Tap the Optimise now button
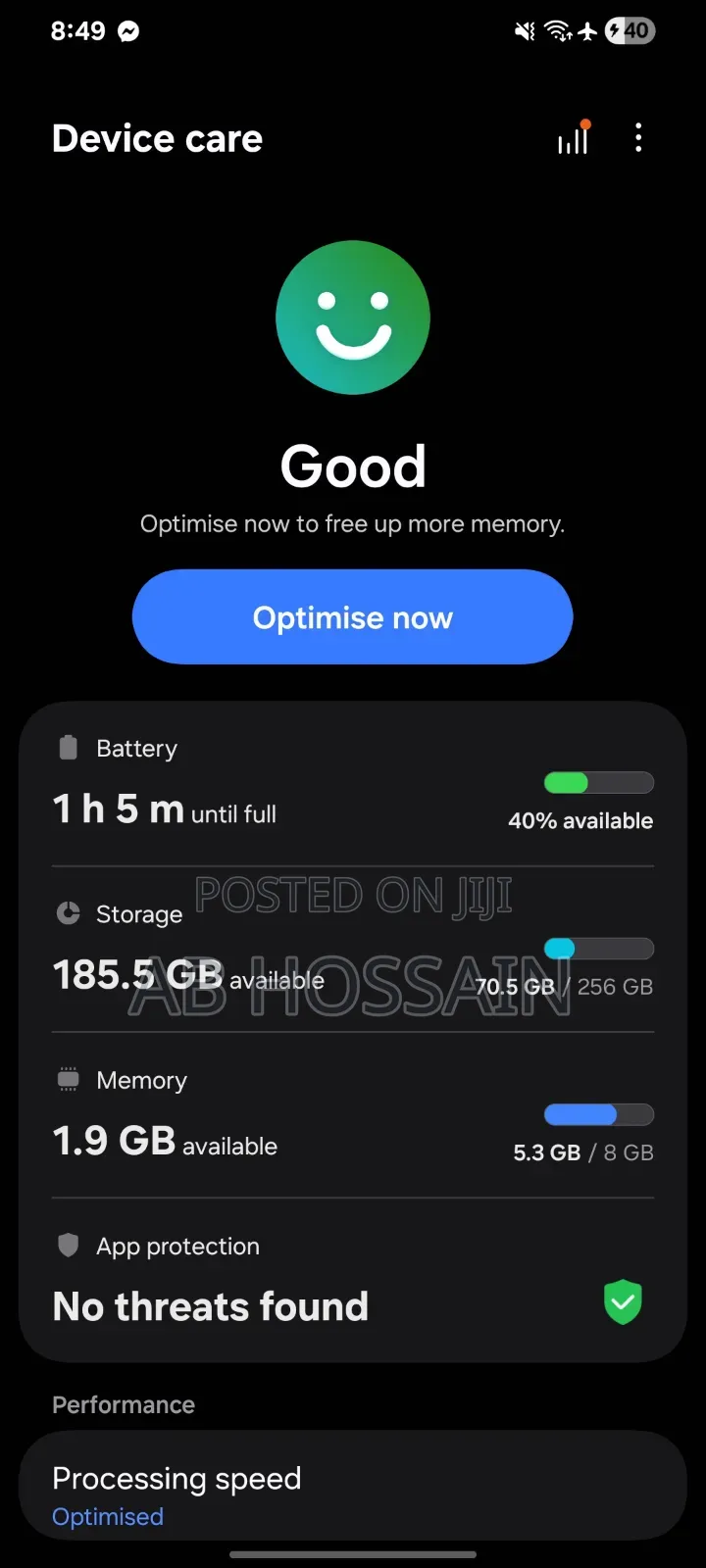 click(352, 617)
